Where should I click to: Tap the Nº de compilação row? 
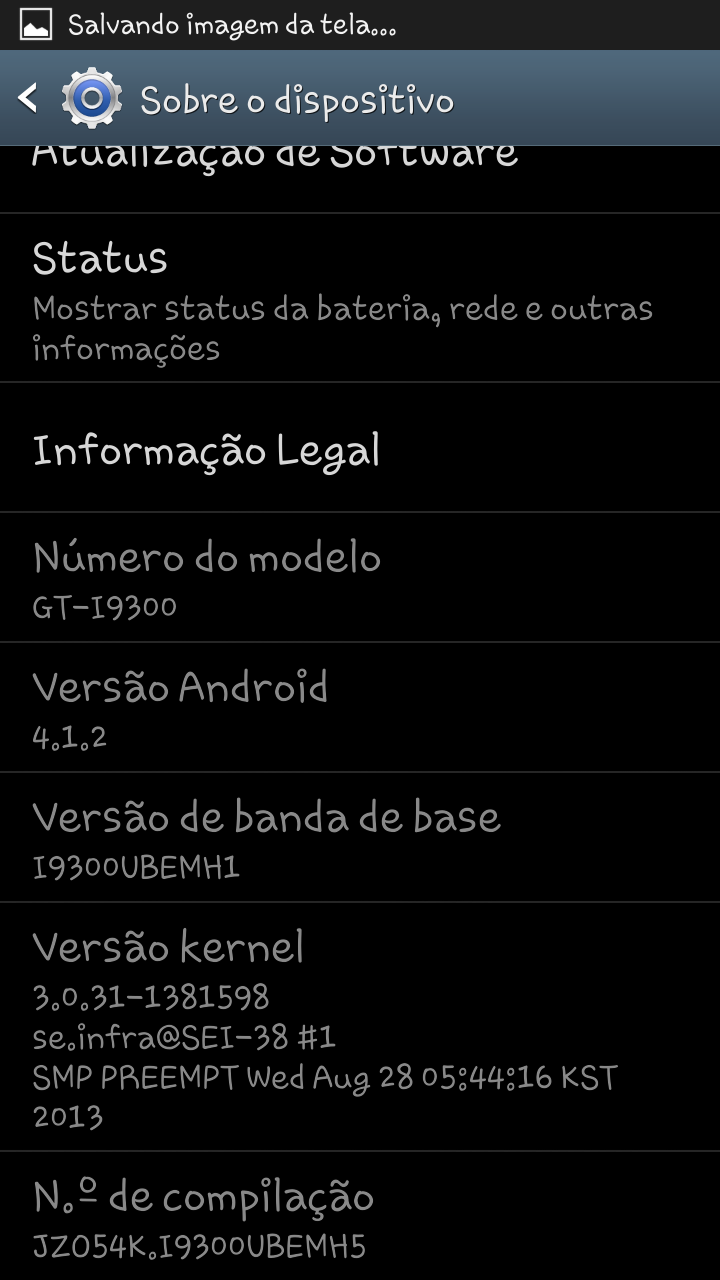[x=360, y=1216]
